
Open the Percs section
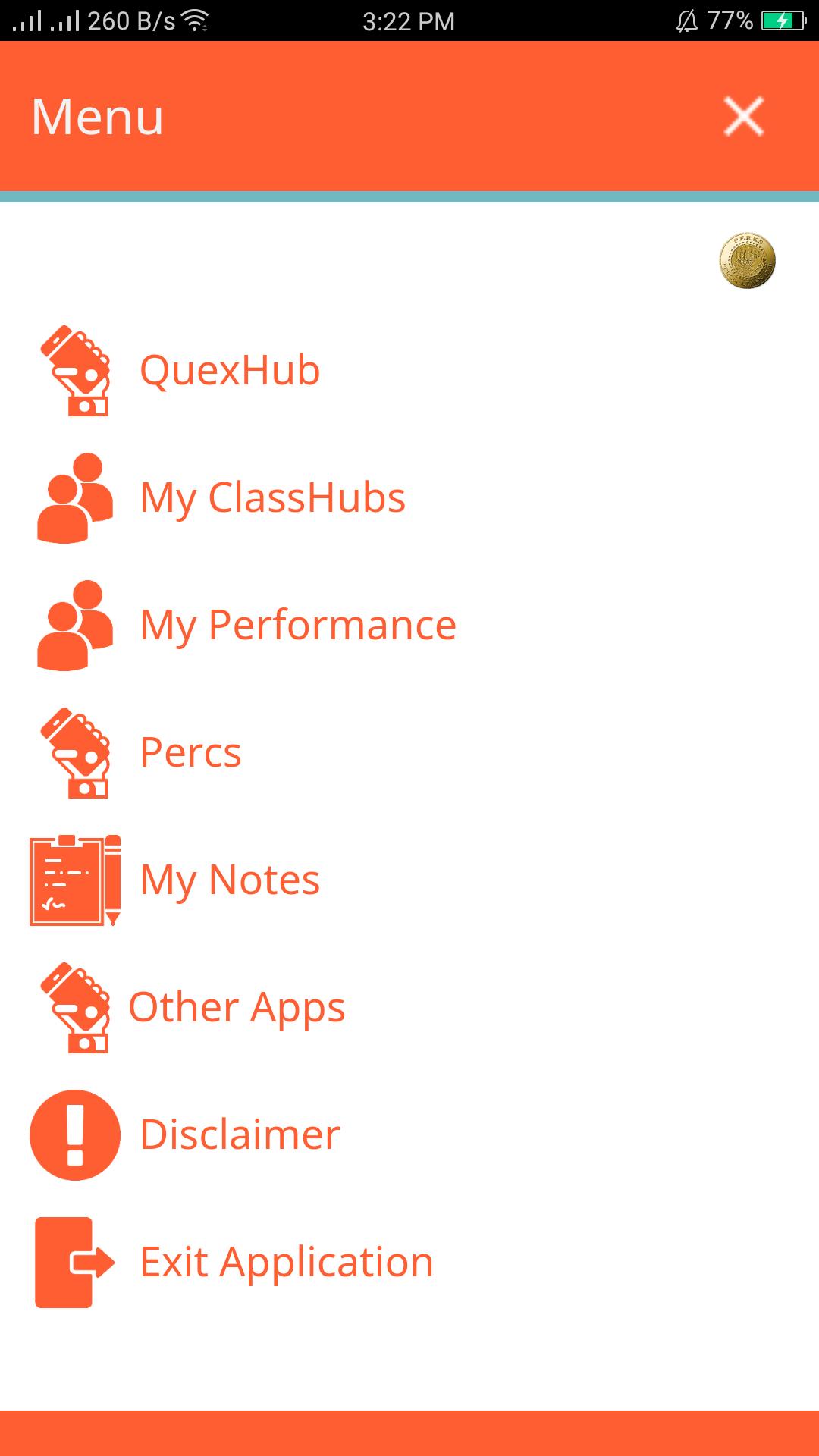(x=190, y=753)
